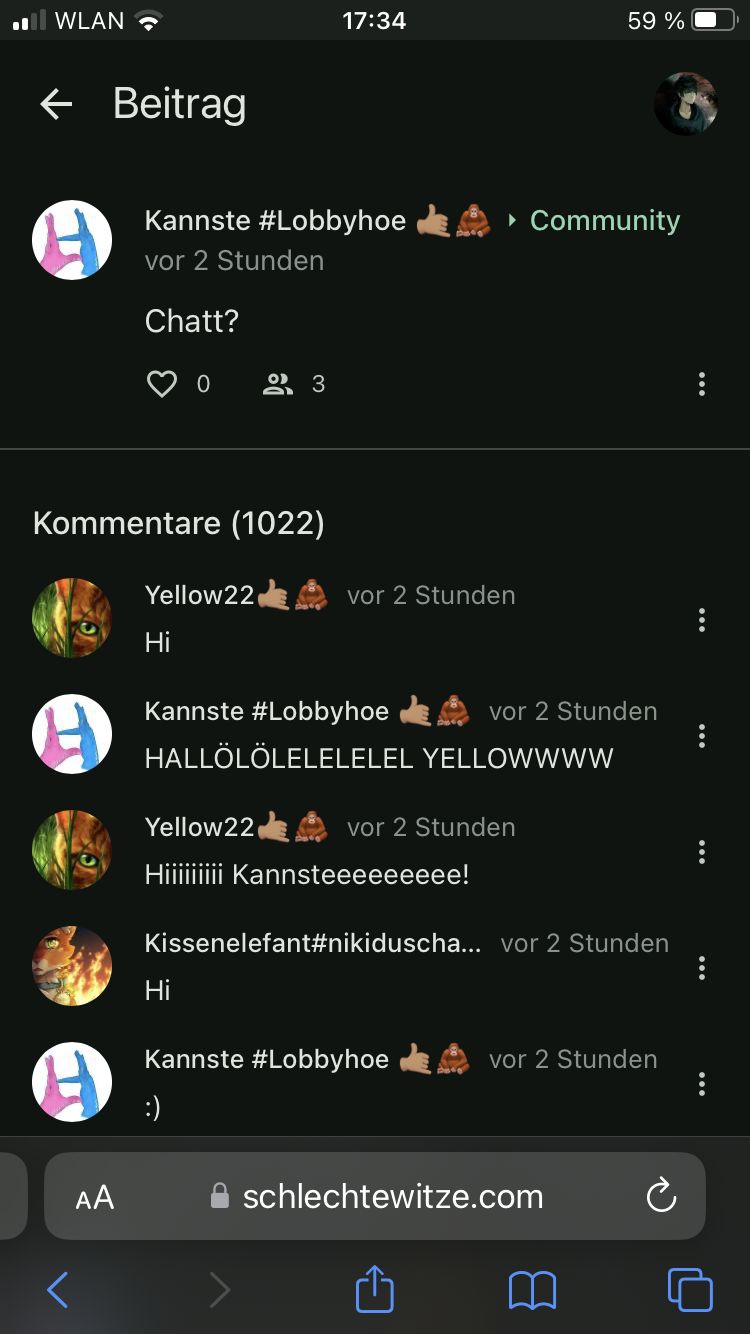The width and height of the screenshot is (750, 1334).
Task: Go back from the Beitrag page
Action: pyautogui.click(x=56, y=104)
